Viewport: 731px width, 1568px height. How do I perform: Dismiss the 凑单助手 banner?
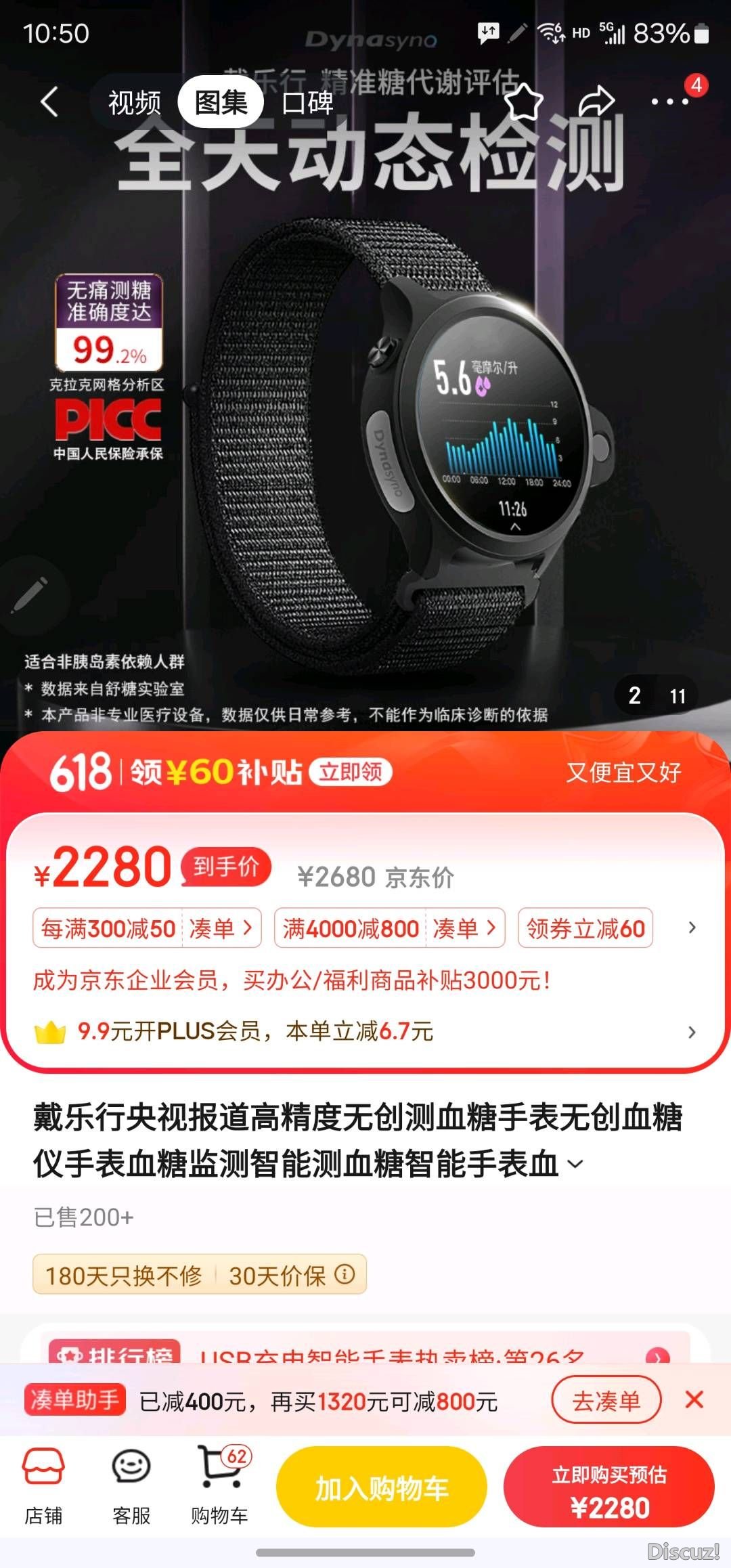pyautogui.click(x=694, y=1399)
